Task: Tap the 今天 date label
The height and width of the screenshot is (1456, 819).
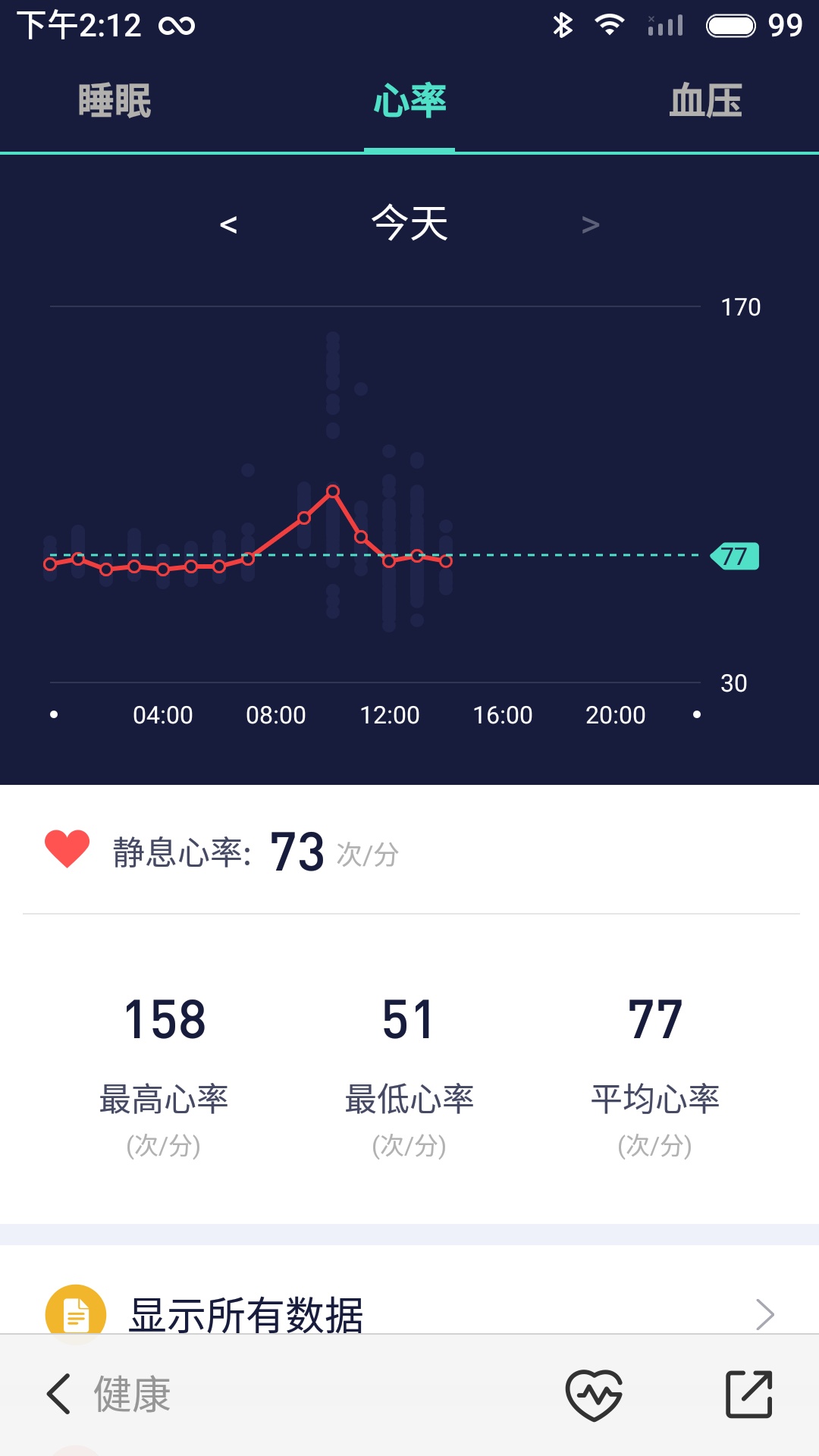Action: point(409,225)
